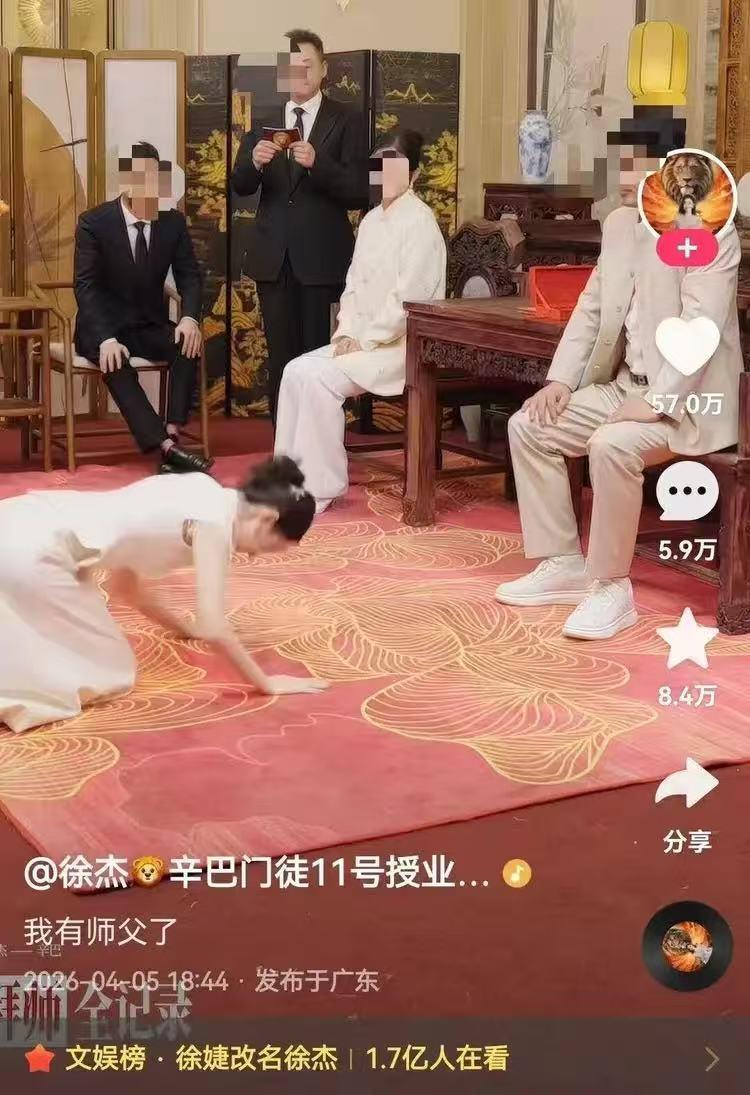The image size is (750, 1095).
Task: Like this video with the heart
Action: [x=687, y=345]
